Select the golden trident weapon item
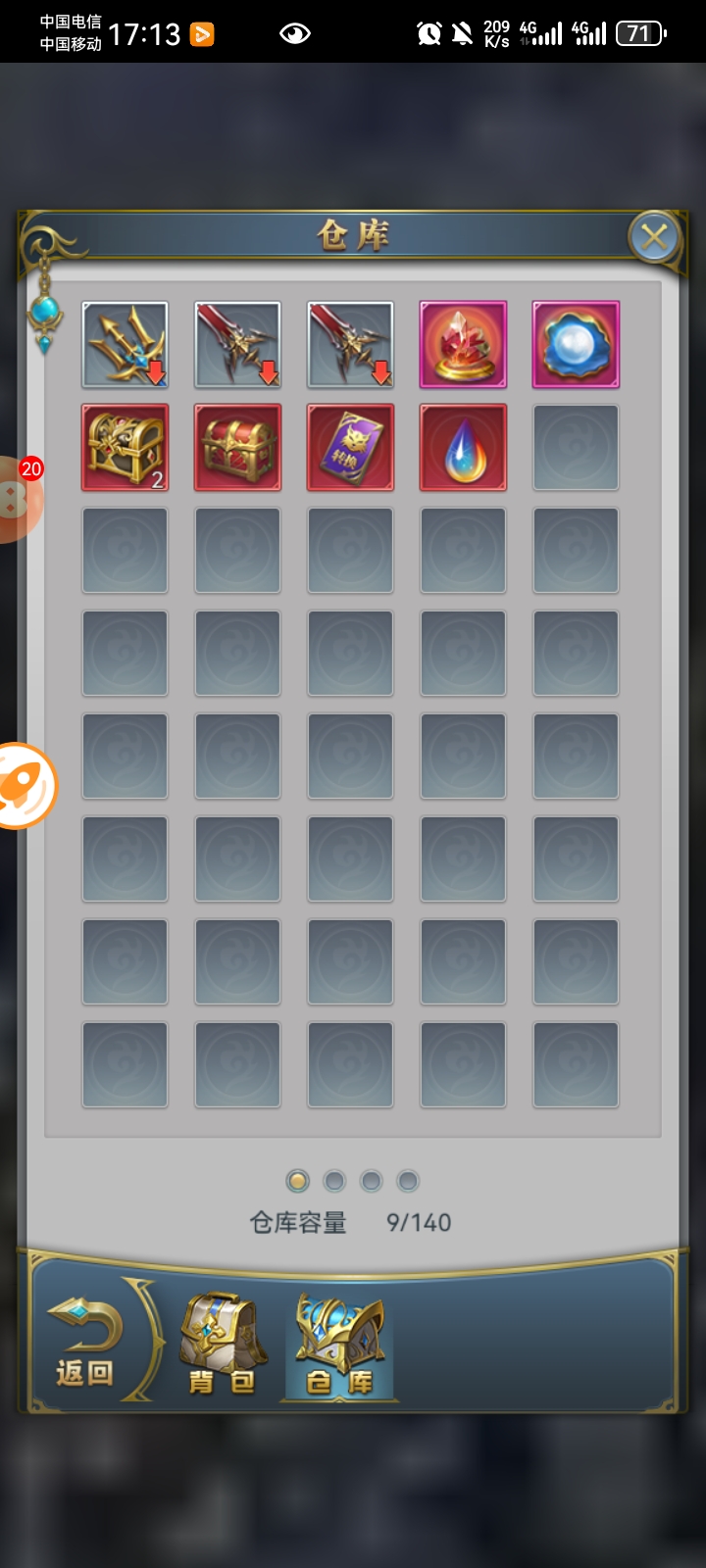This screenshot has height=1568, width=706. [125, 344]
